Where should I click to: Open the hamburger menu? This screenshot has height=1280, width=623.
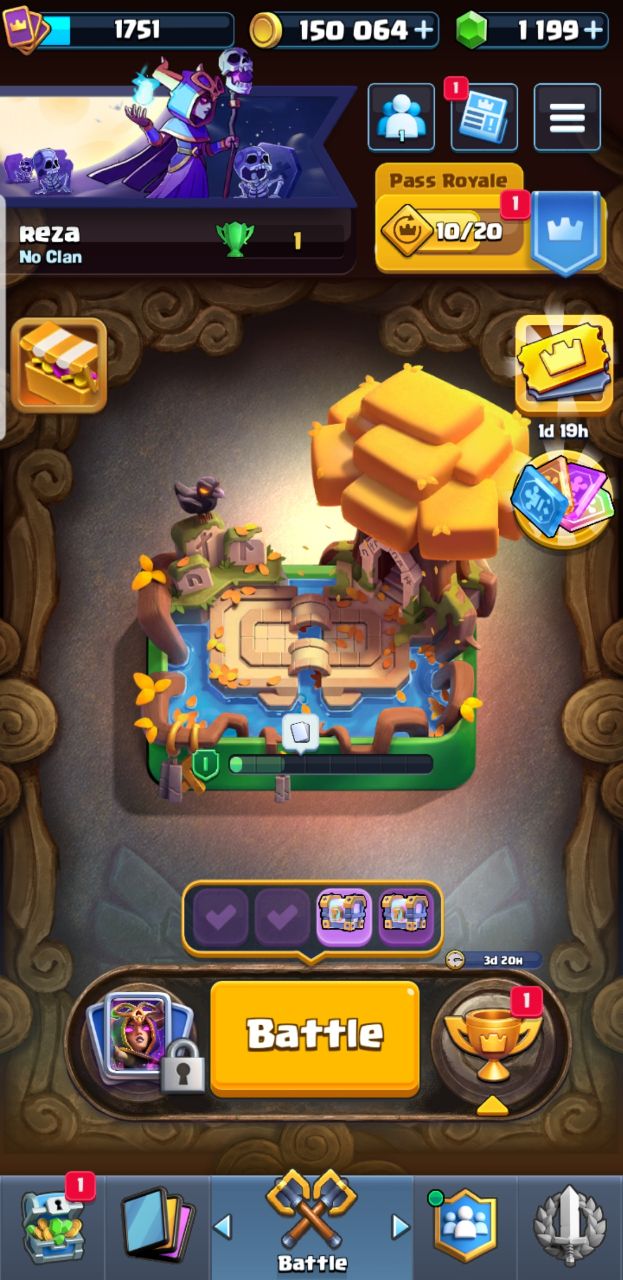pyautogui.click(x=567, y=118)
